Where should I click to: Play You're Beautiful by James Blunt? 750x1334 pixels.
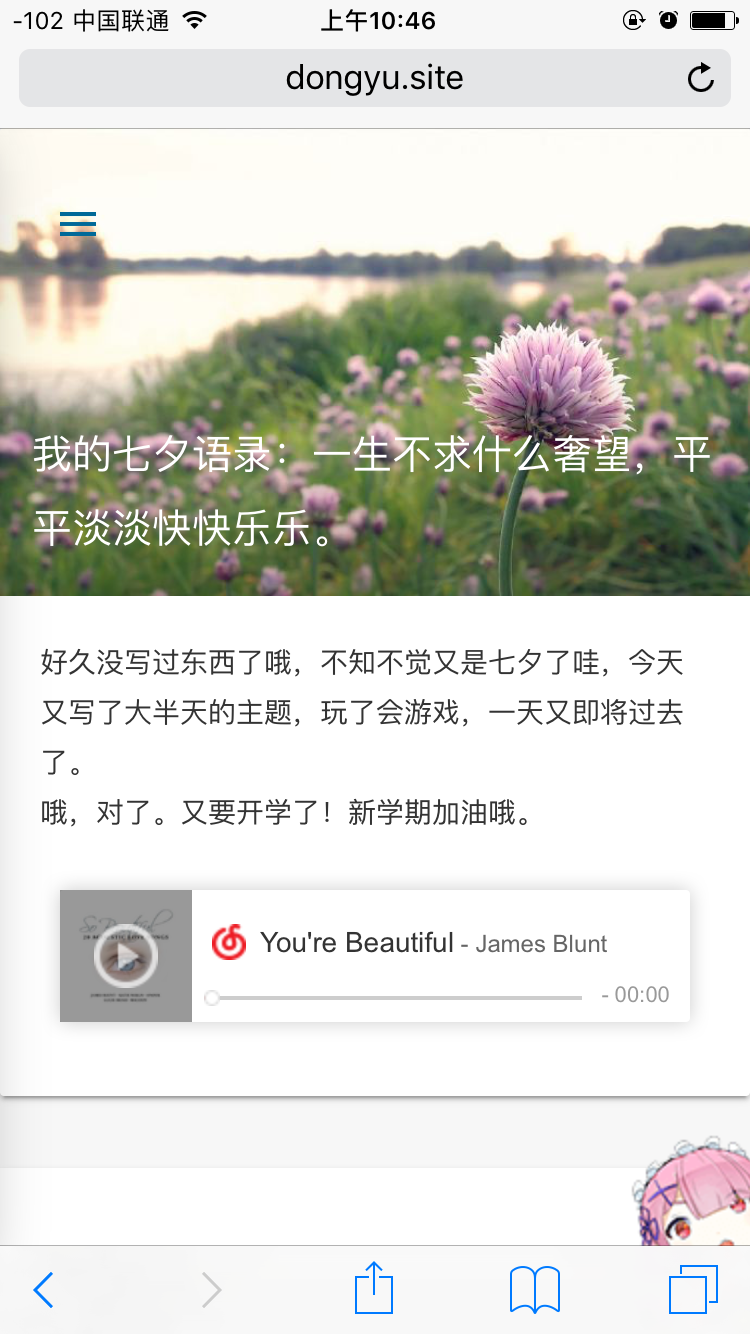coord(126,957)
